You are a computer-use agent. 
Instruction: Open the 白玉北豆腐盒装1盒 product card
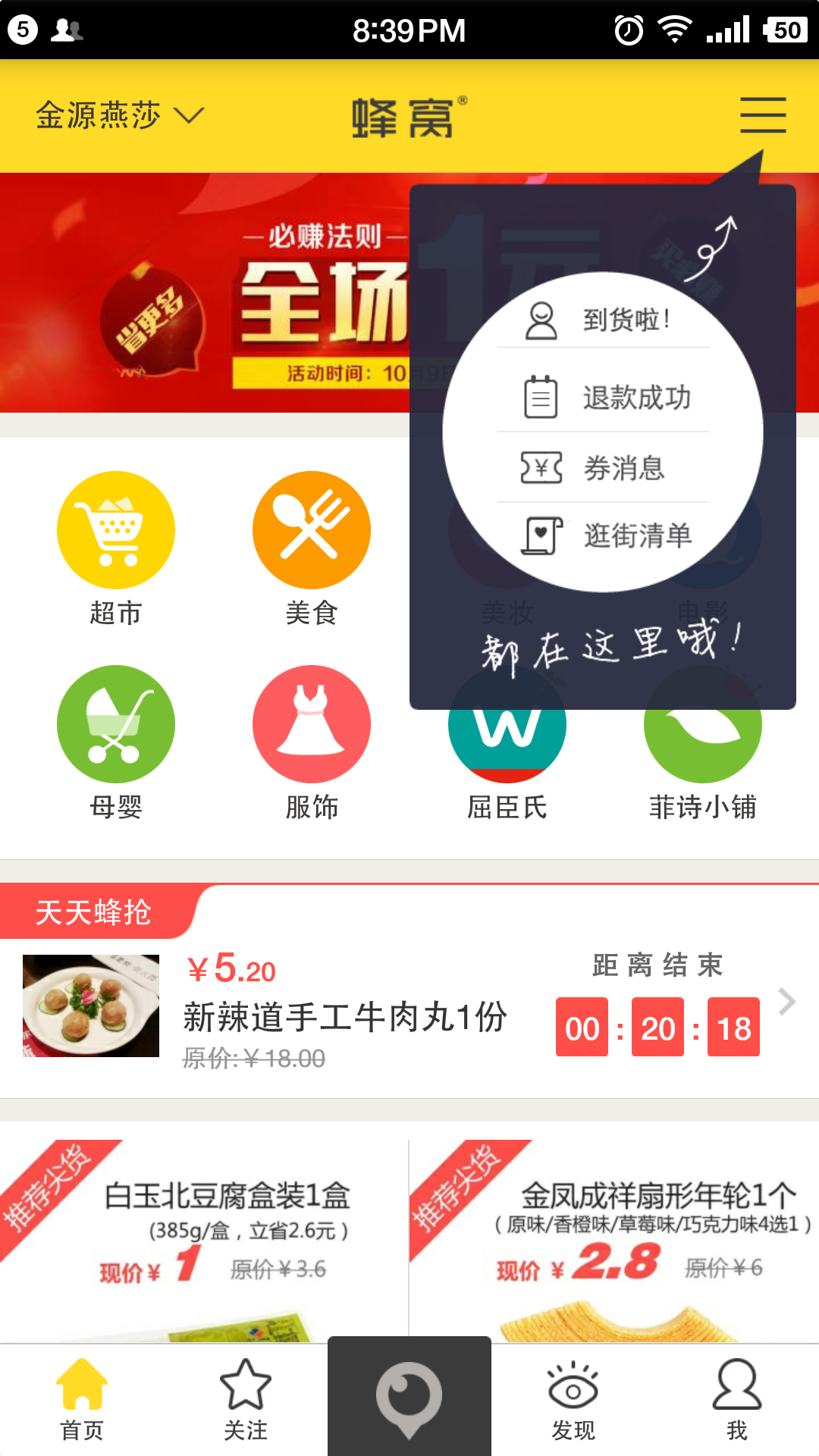(205, 1236)
